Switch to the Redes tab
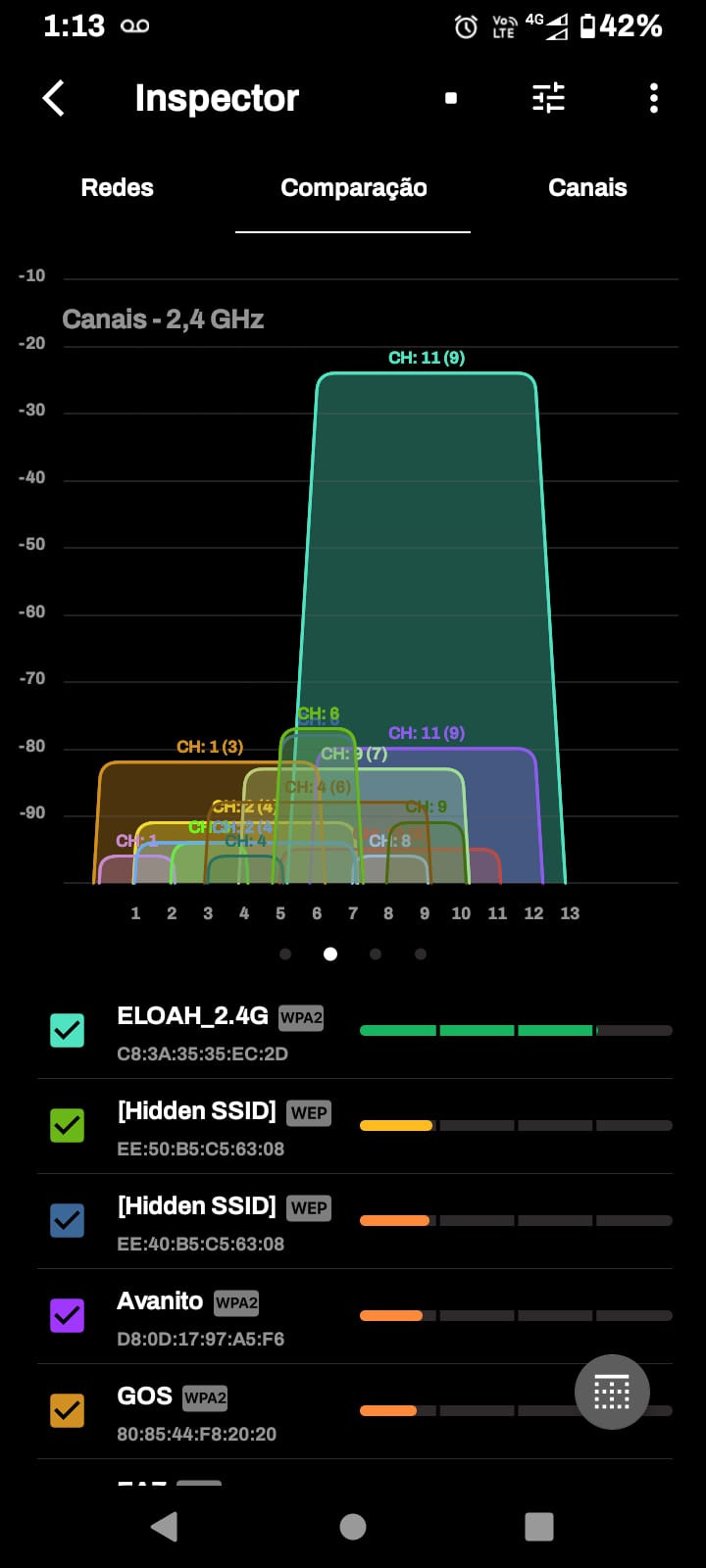The width and height of the screenshot is (706, 1568). tap(117, 188)
